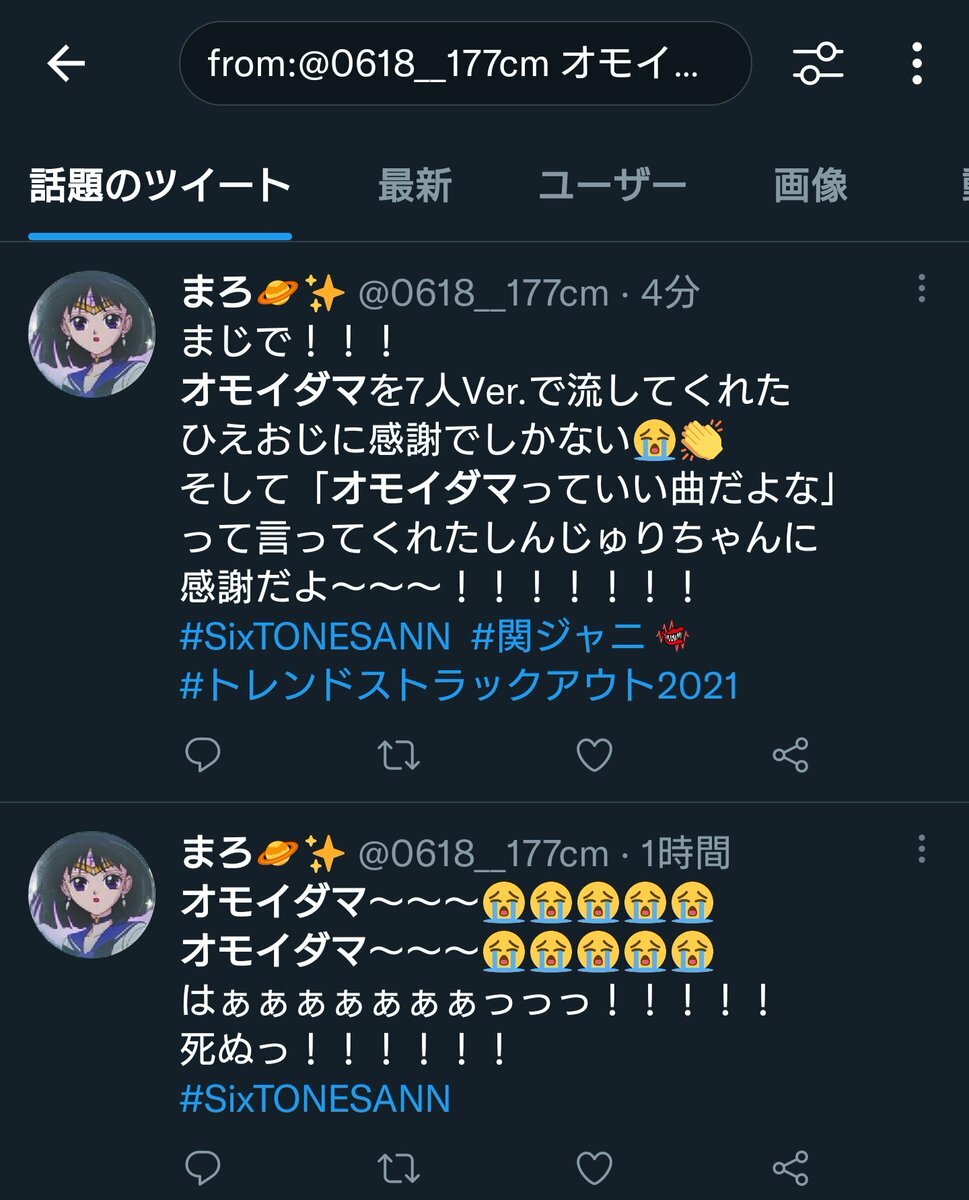Tap the search field with from:@0618__177cm query
The height and width of the screenshot is (1200, 969).
click(x=465, y=65)
